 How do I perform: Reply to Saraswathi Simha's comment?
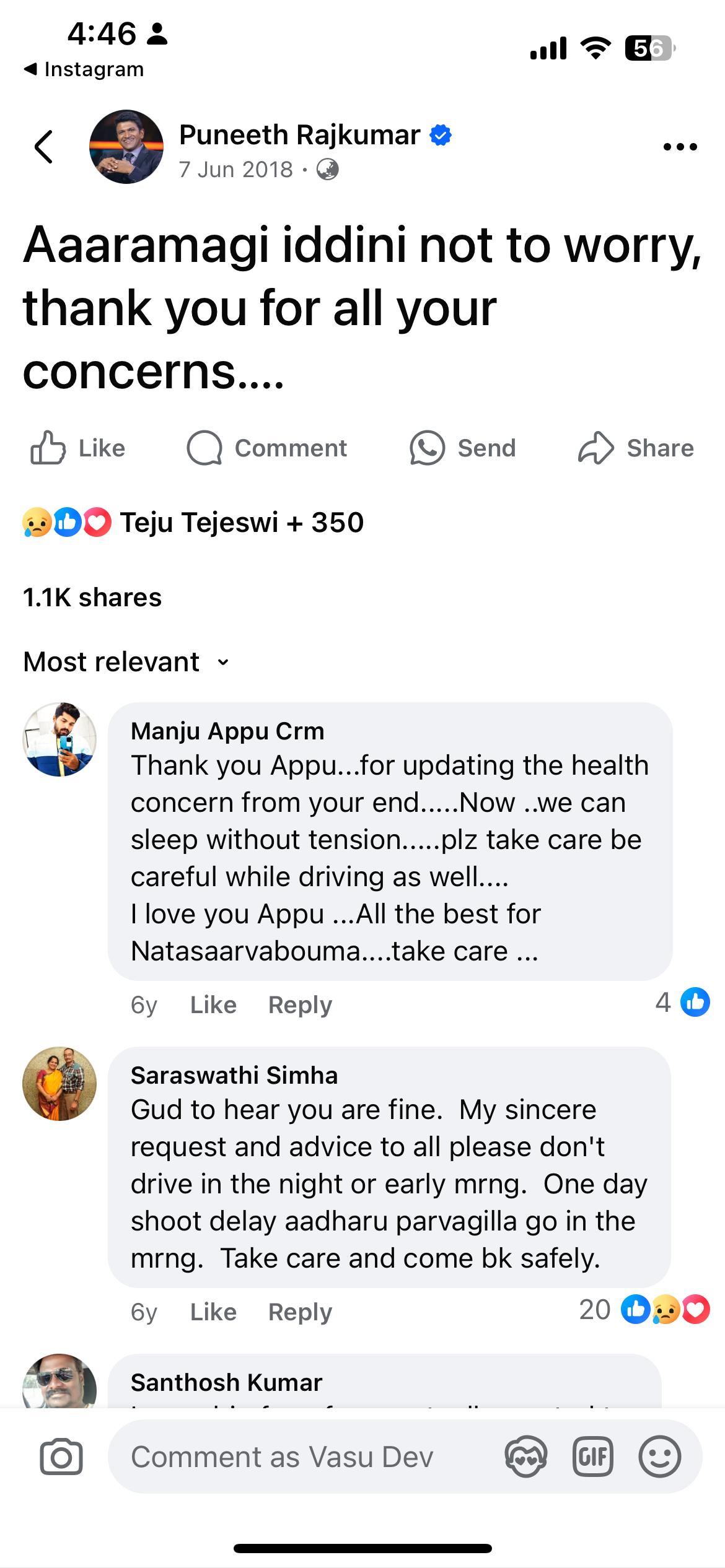(x=300, y=1312)
